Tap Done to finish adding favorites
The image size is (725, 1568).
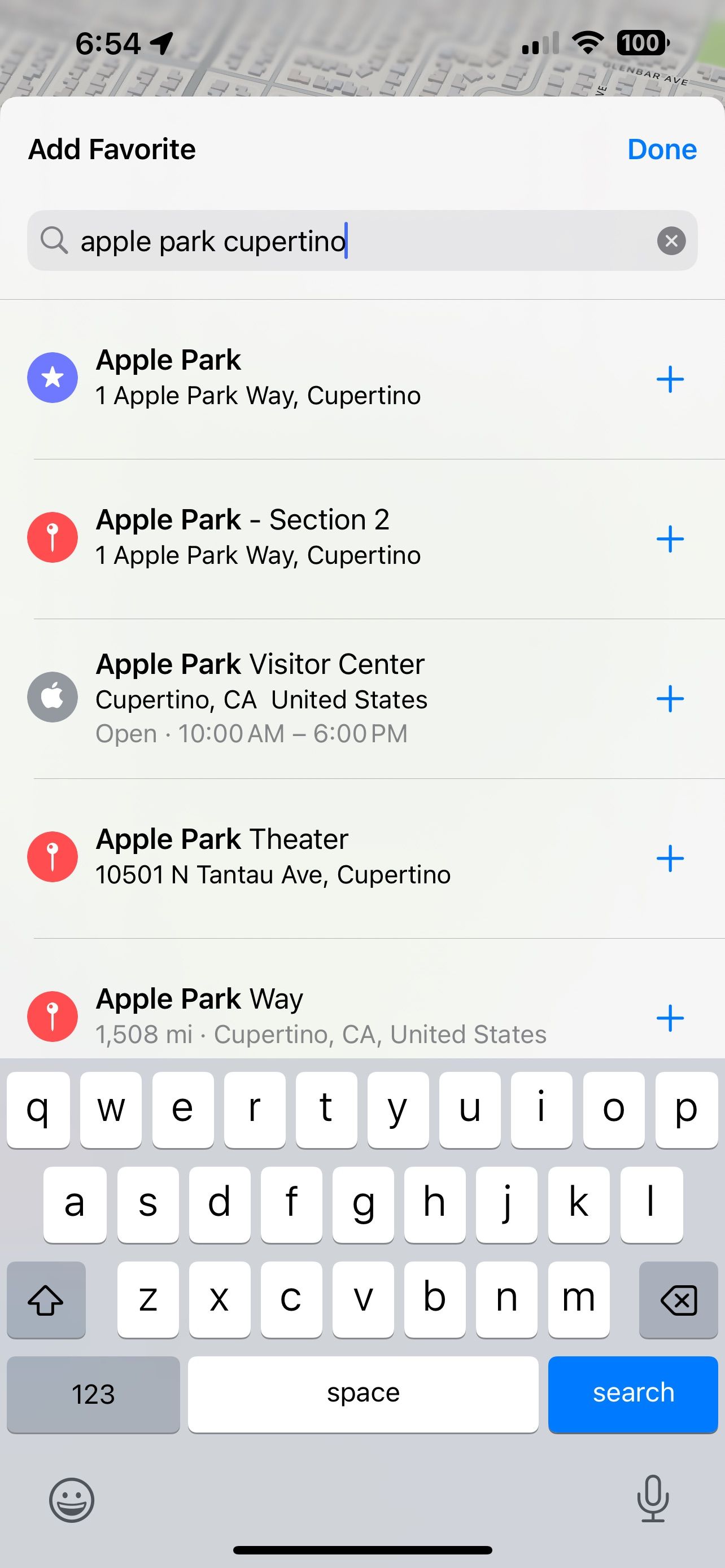pyautogui.click(x=662, y=149)
